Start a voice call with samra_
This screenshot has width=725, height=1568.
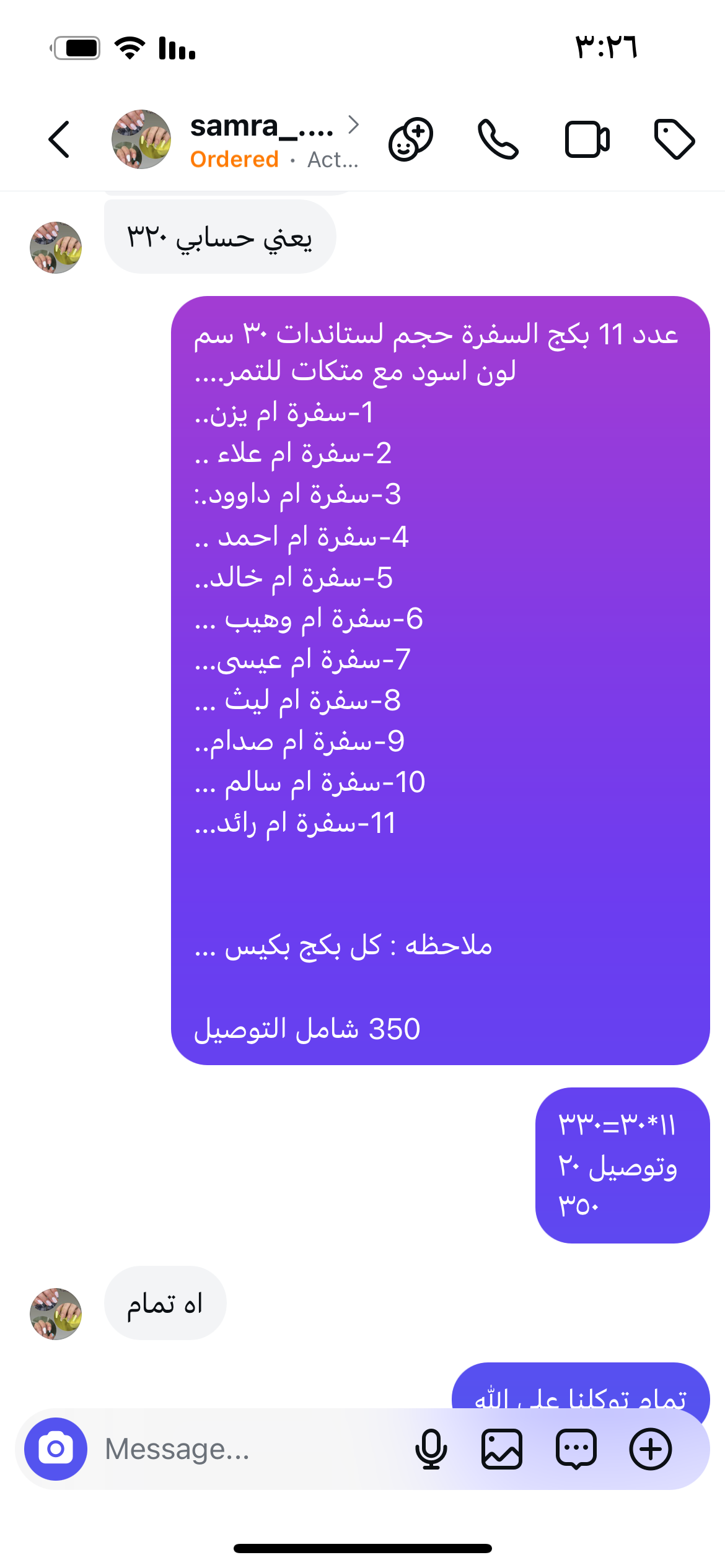(498, 139)
